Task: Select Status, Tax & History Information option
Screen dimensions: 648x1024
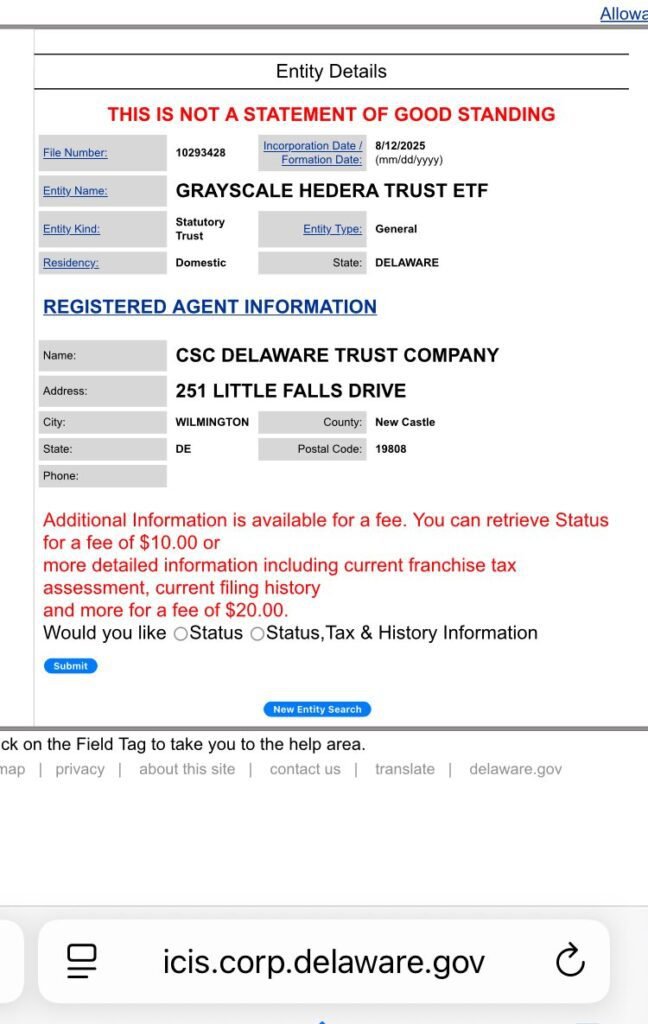Action: click(x=258, y=633)
